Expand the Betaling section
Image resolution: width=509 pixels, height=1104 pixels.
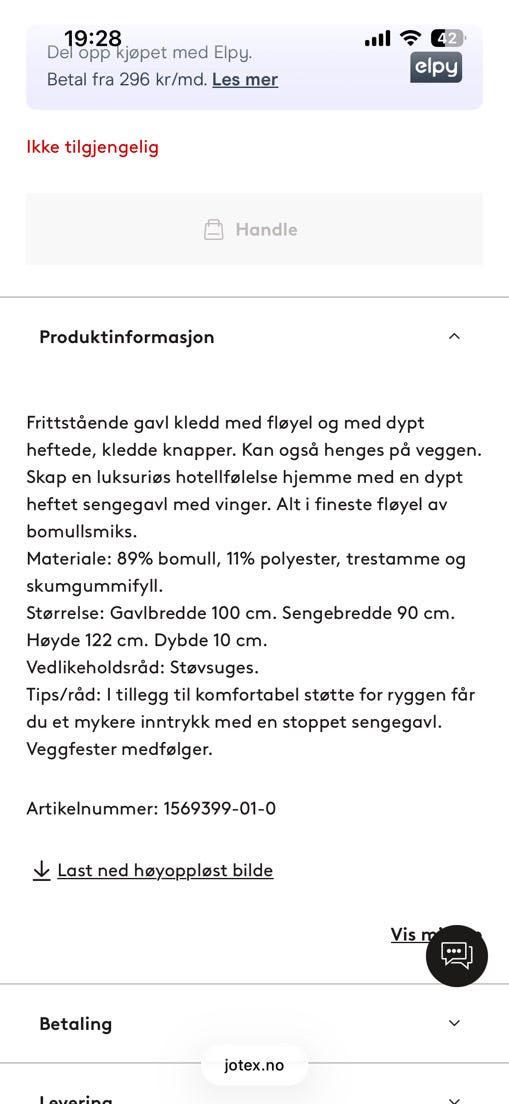(x=254, y=1023)
